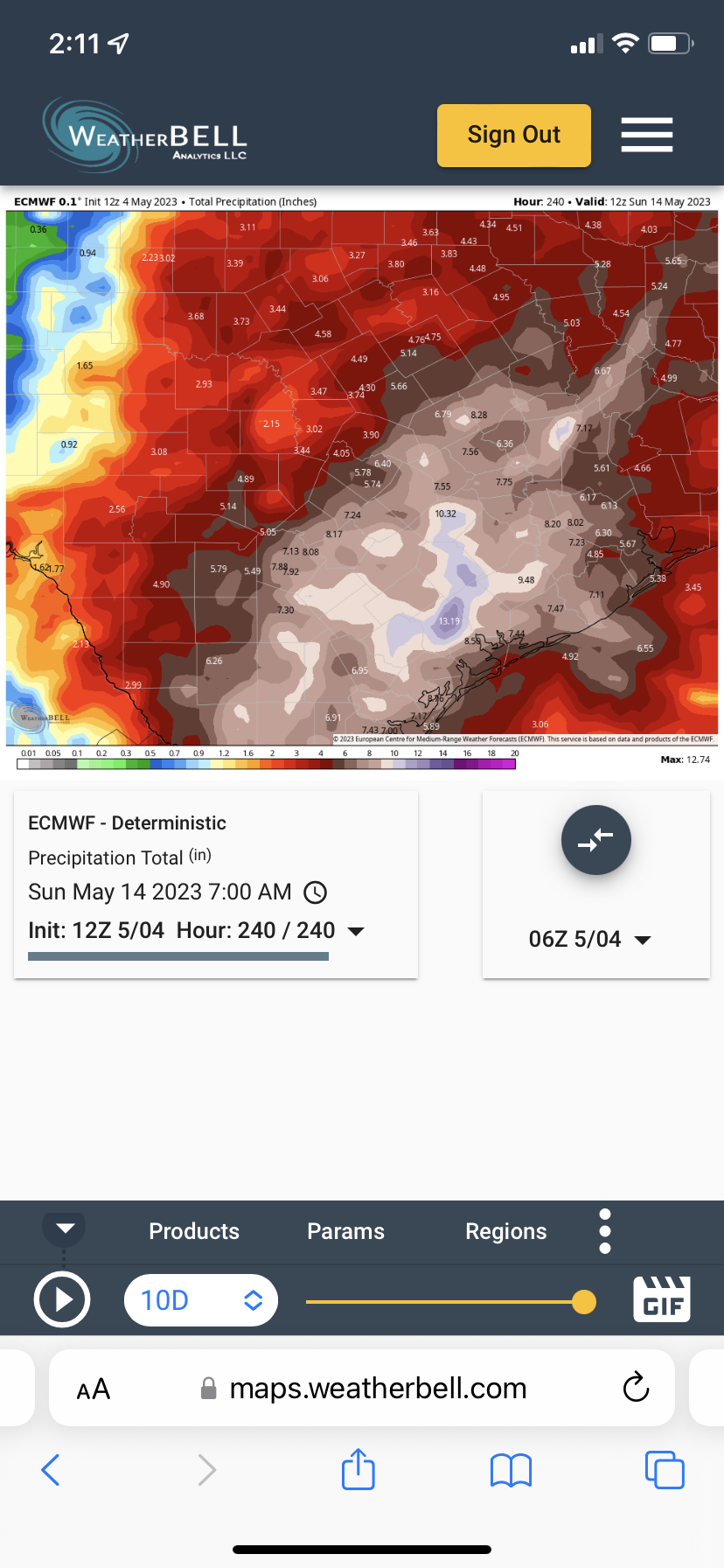Viewport: 724px width, 1568px height.
Task: Open Safari bookmarks
Action: pos(512,1470)
